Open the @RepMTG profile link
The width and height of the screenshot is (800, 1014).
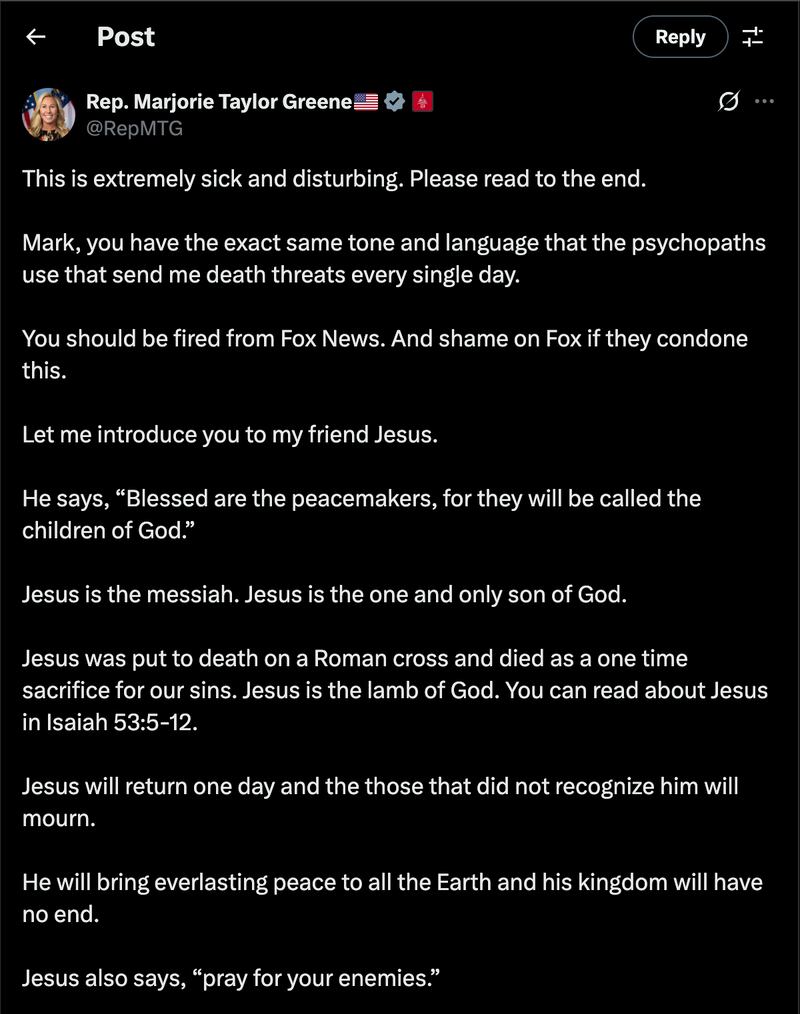point(134,129)
